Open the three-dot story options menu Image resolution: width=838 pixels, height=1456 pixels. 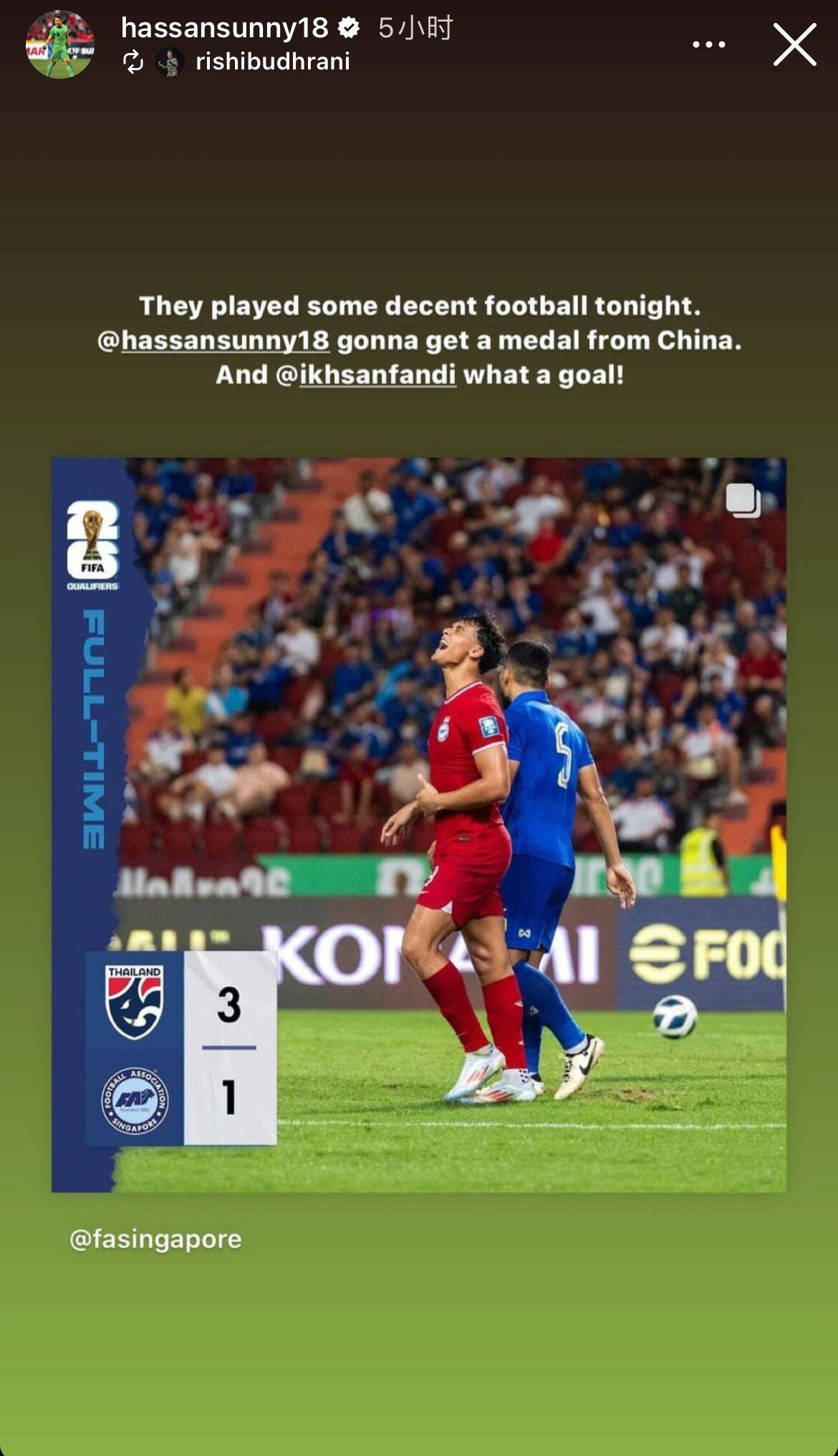[x=708, y=44]
